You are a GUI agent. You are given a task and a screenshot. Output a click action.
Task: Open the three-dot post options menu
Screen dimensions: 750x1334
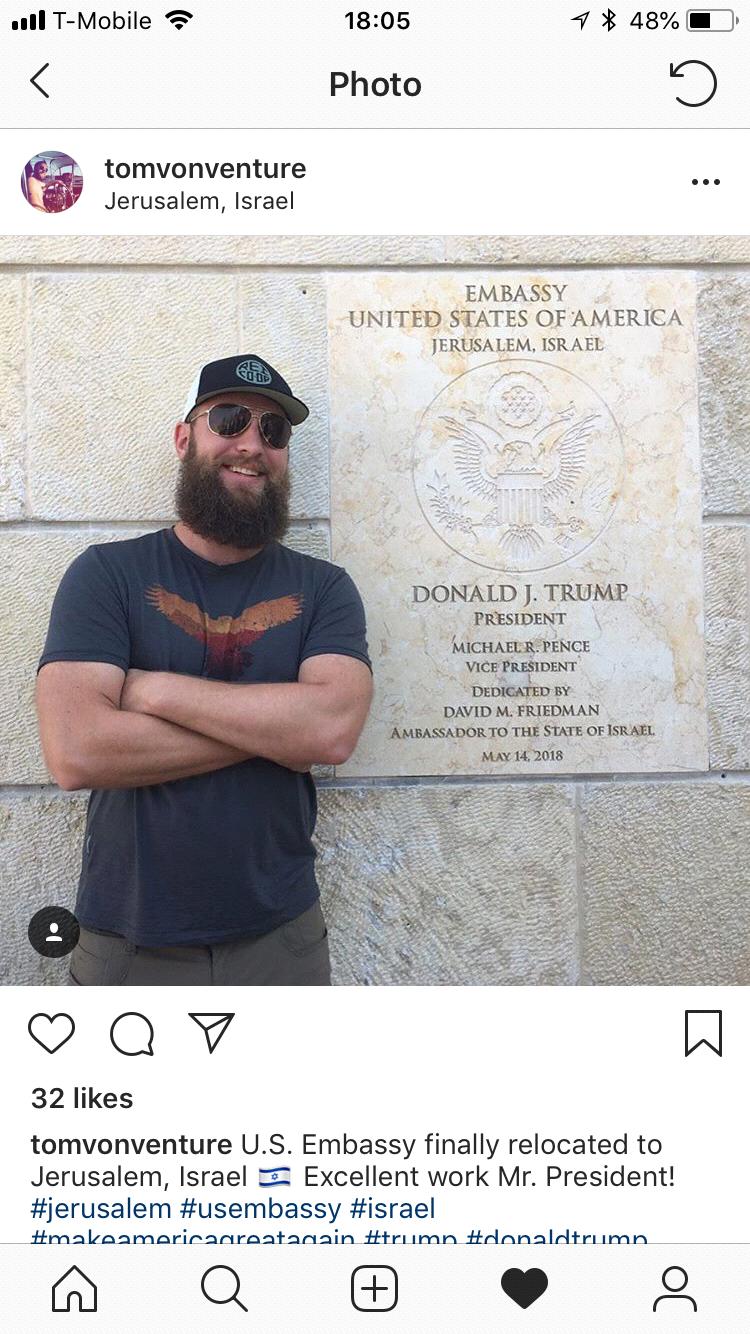(x=705, y=182)
